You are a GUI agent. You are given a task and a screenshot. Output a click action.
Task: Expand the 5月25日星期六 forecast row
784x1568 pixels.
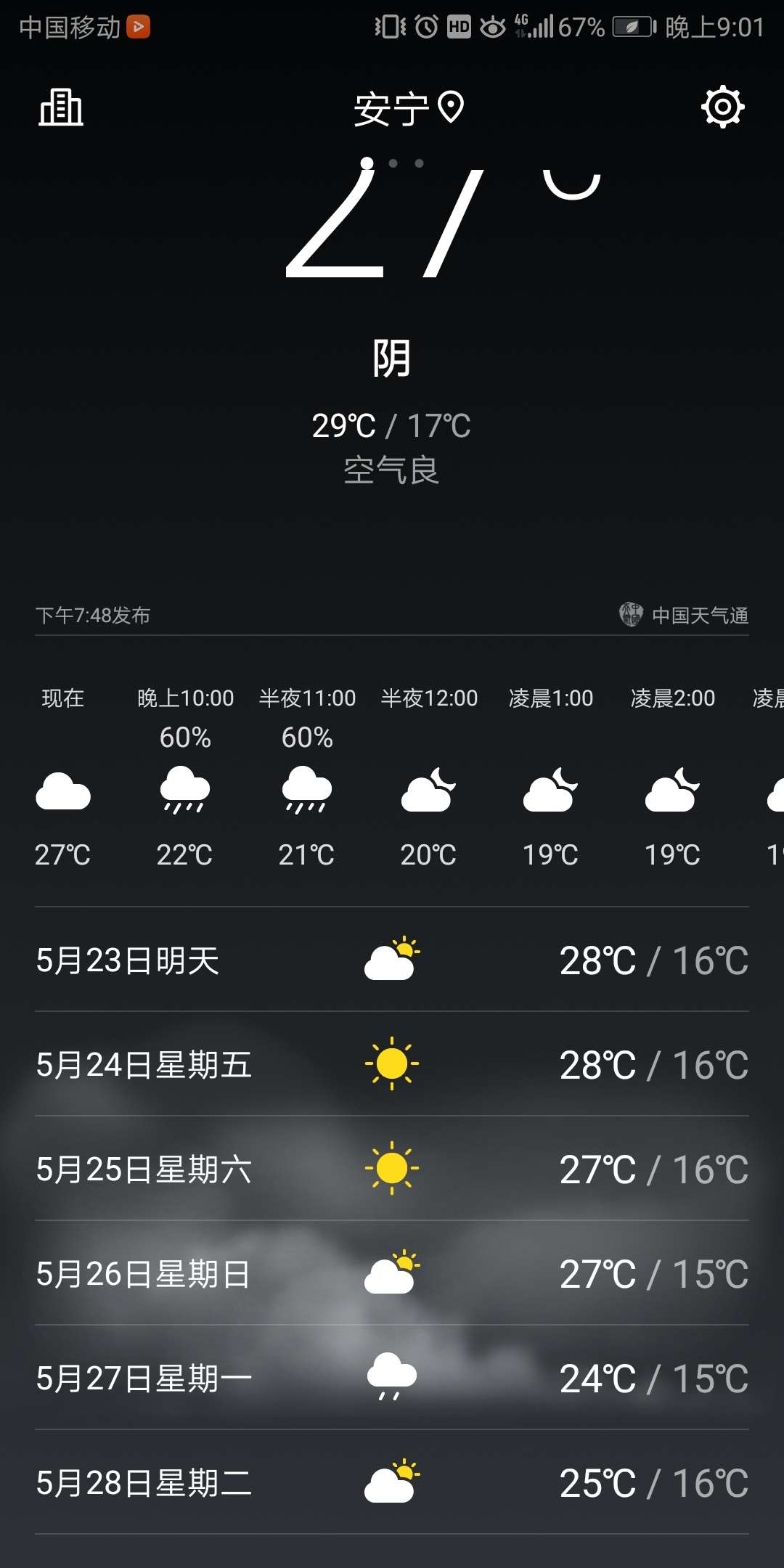392,1167
